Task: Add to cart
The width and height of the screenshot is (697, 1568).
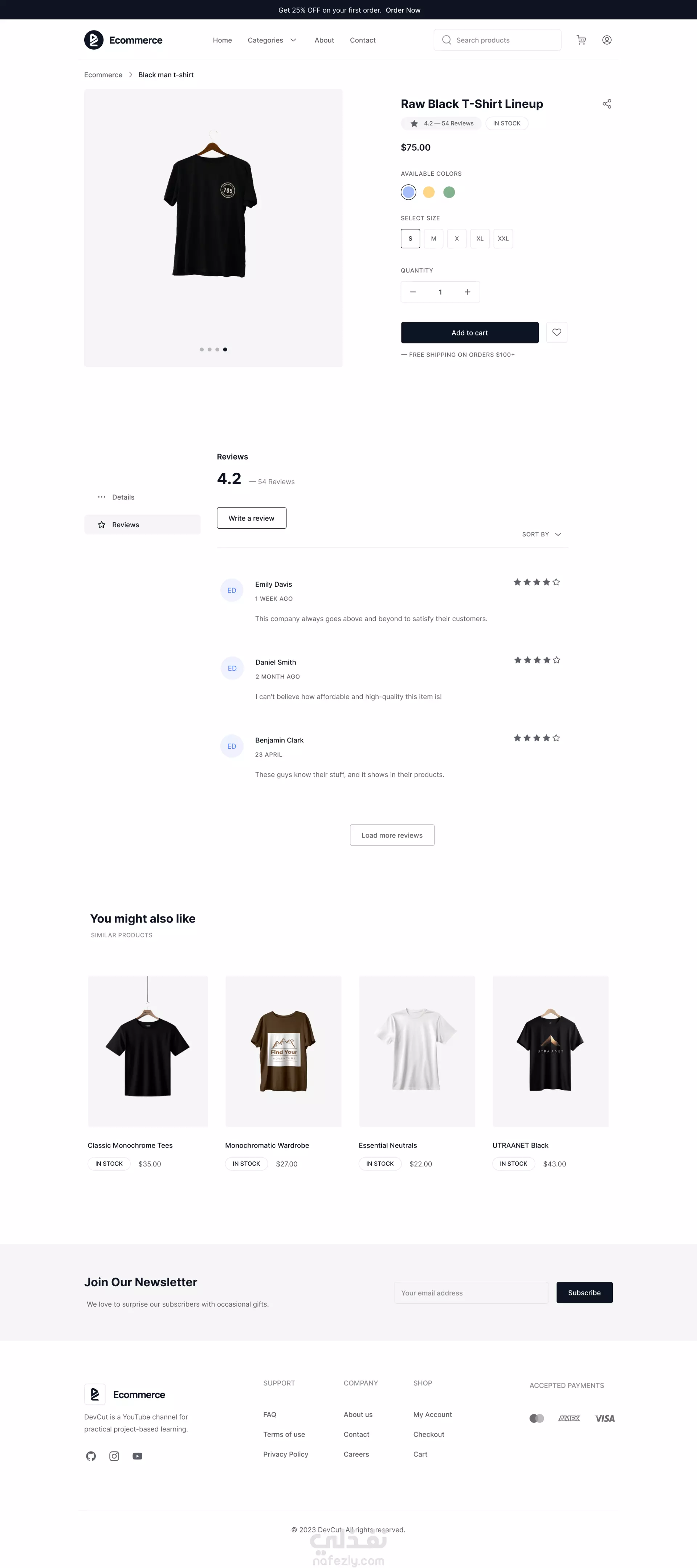Action: pos(469,333)
